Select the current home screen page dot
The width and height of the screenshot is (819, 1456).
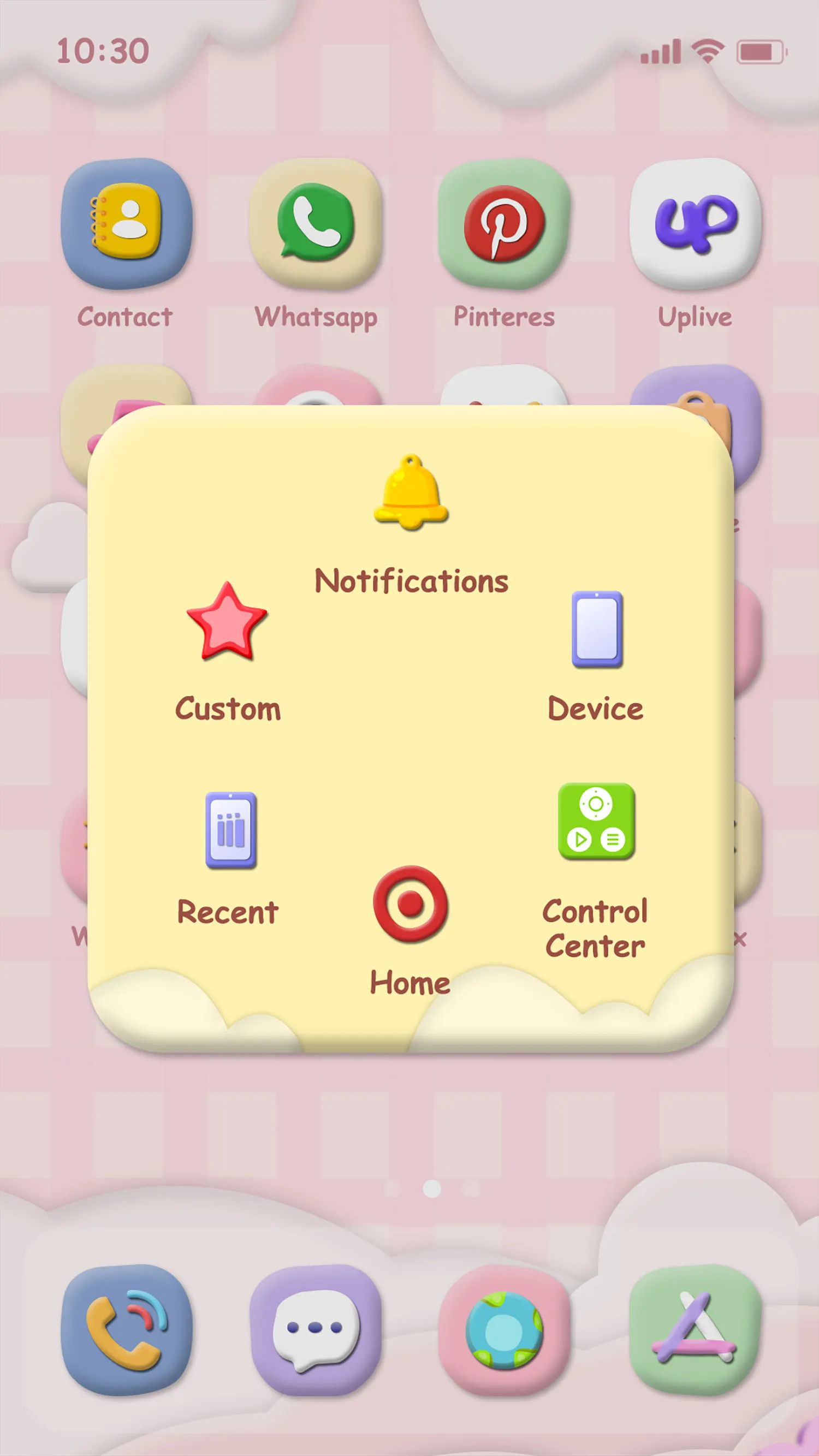[x=432, y=1188]
